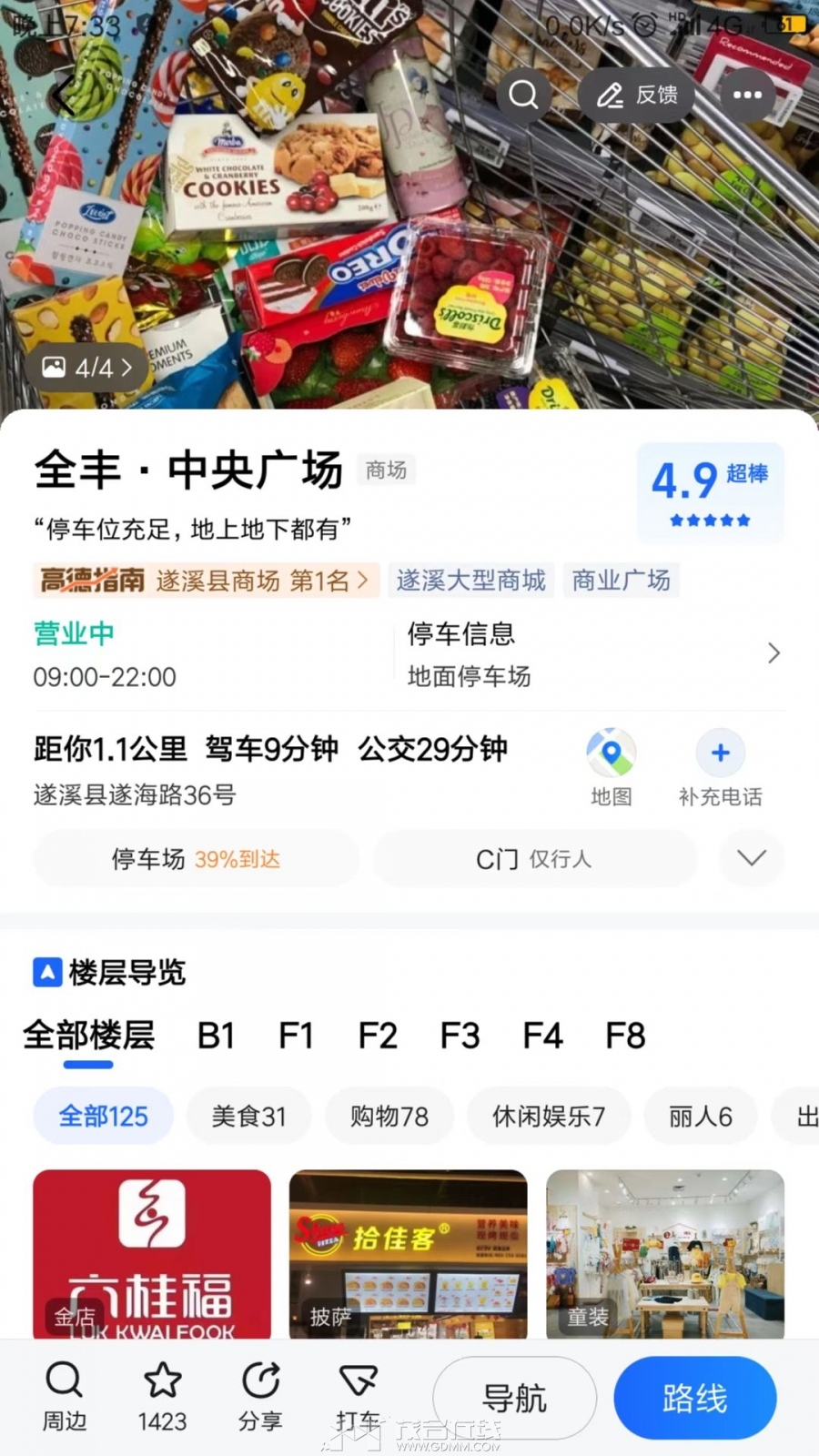View photo gallery via 4/4 indicator
Viewport: 819px width, 1456px height.
[x=87, y=368]
